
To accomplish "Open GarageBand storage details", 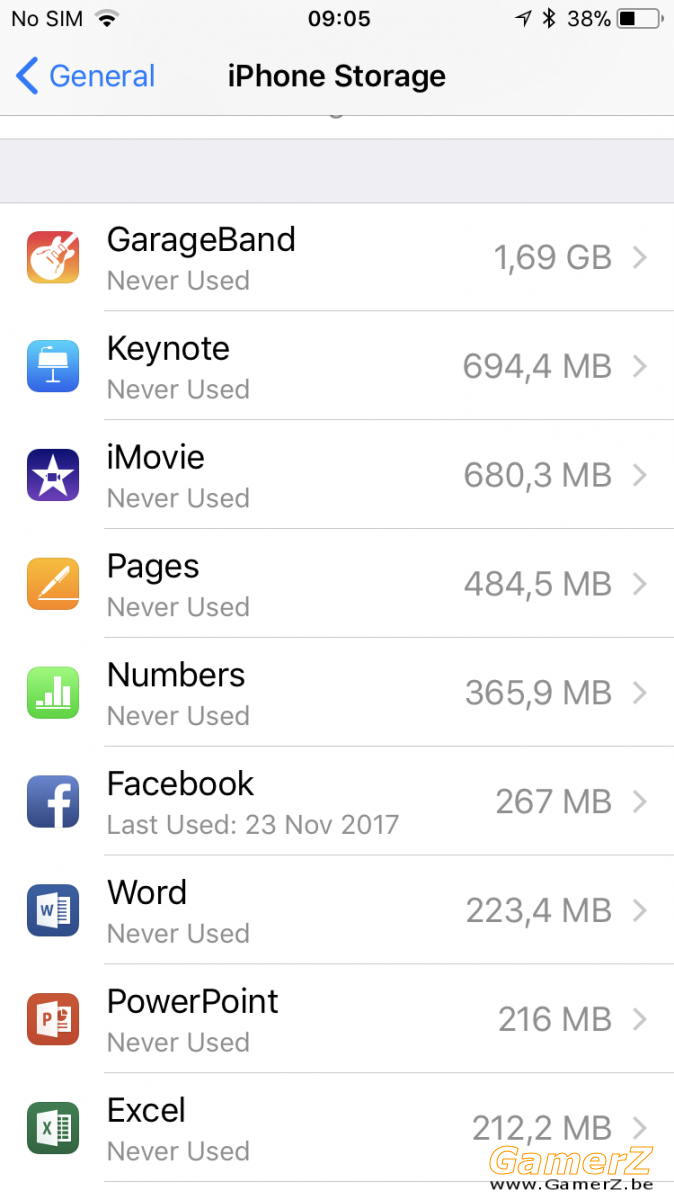I will click(337, 257).
